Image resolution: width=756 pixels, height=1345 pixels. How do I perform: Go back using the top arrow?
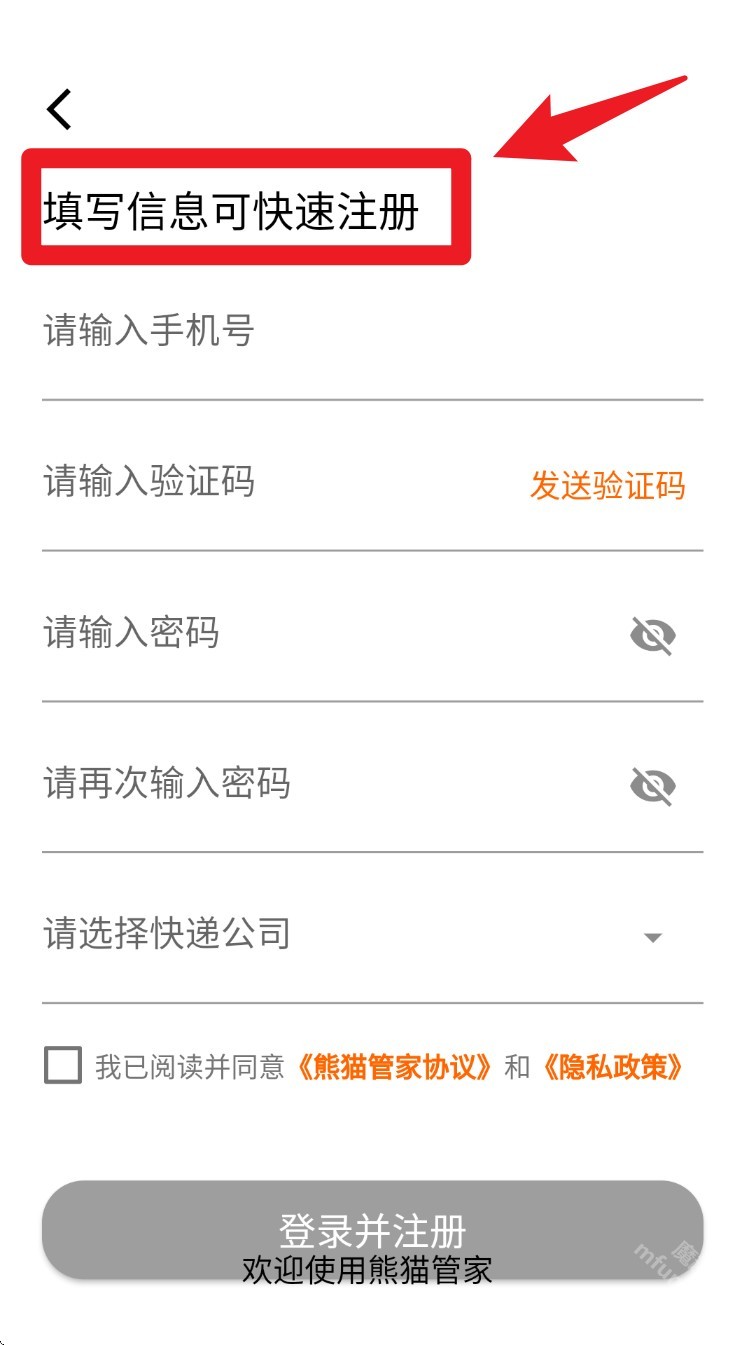60,109
